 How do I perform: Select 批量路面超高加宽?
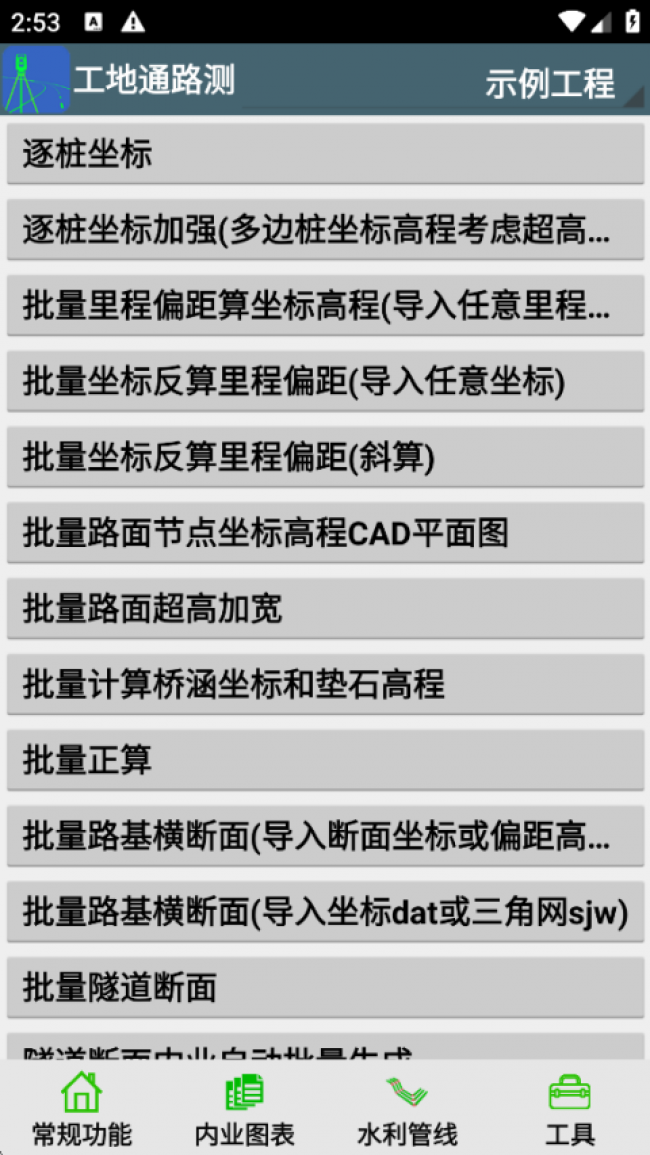325,608
